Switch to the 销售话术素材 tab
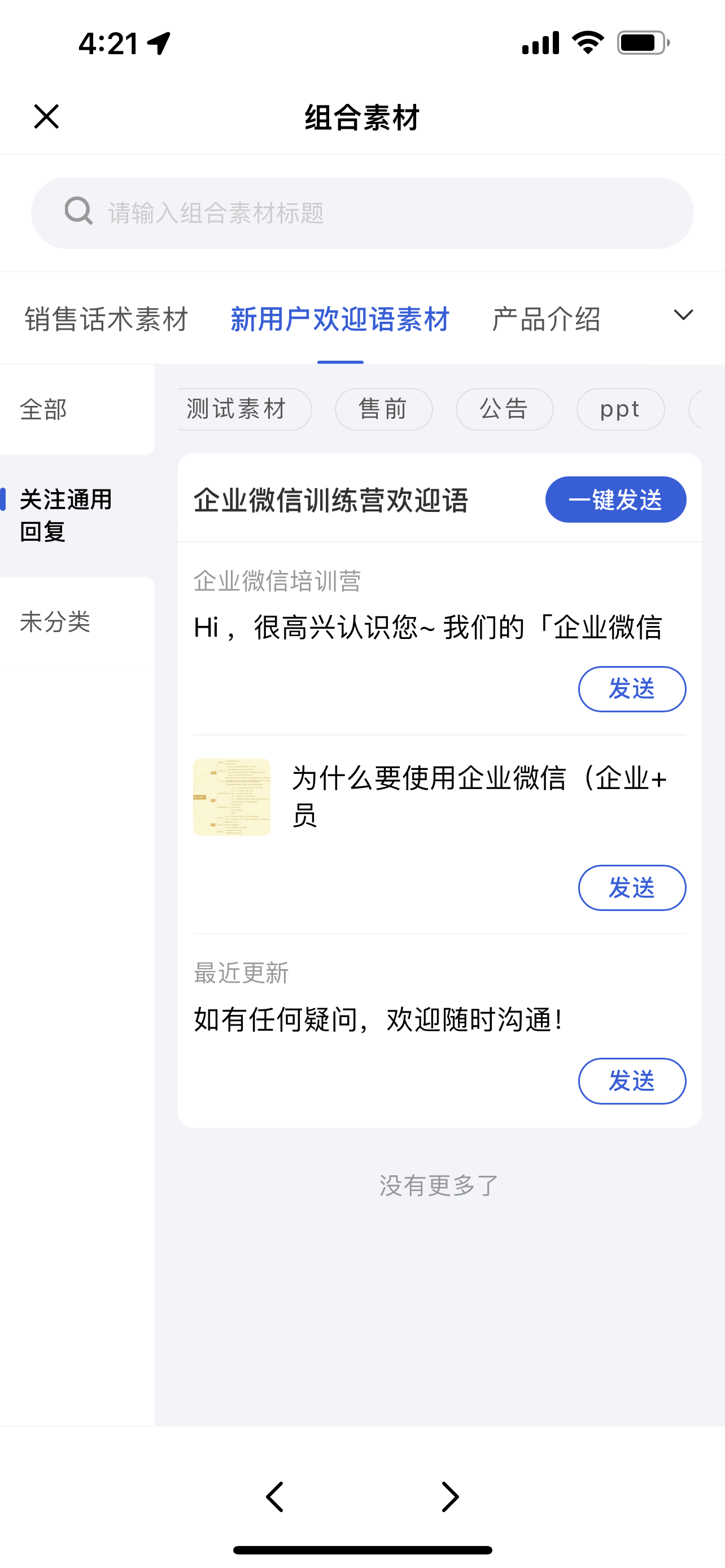This screenshot has width=725, height=1568. coord(107,319)
